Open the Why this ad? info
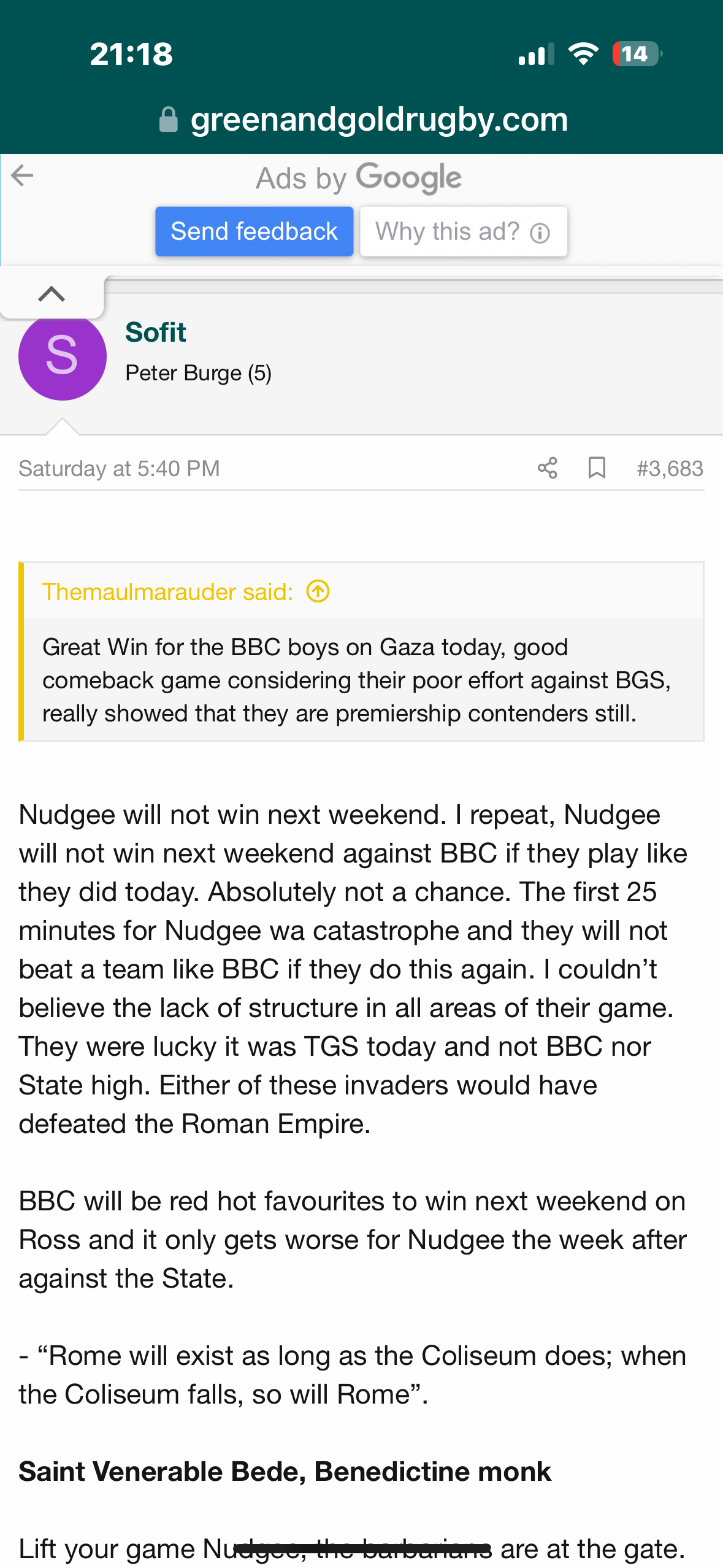Image resolution: width=723 pixels, height=1568 pixels. (463, 231)
